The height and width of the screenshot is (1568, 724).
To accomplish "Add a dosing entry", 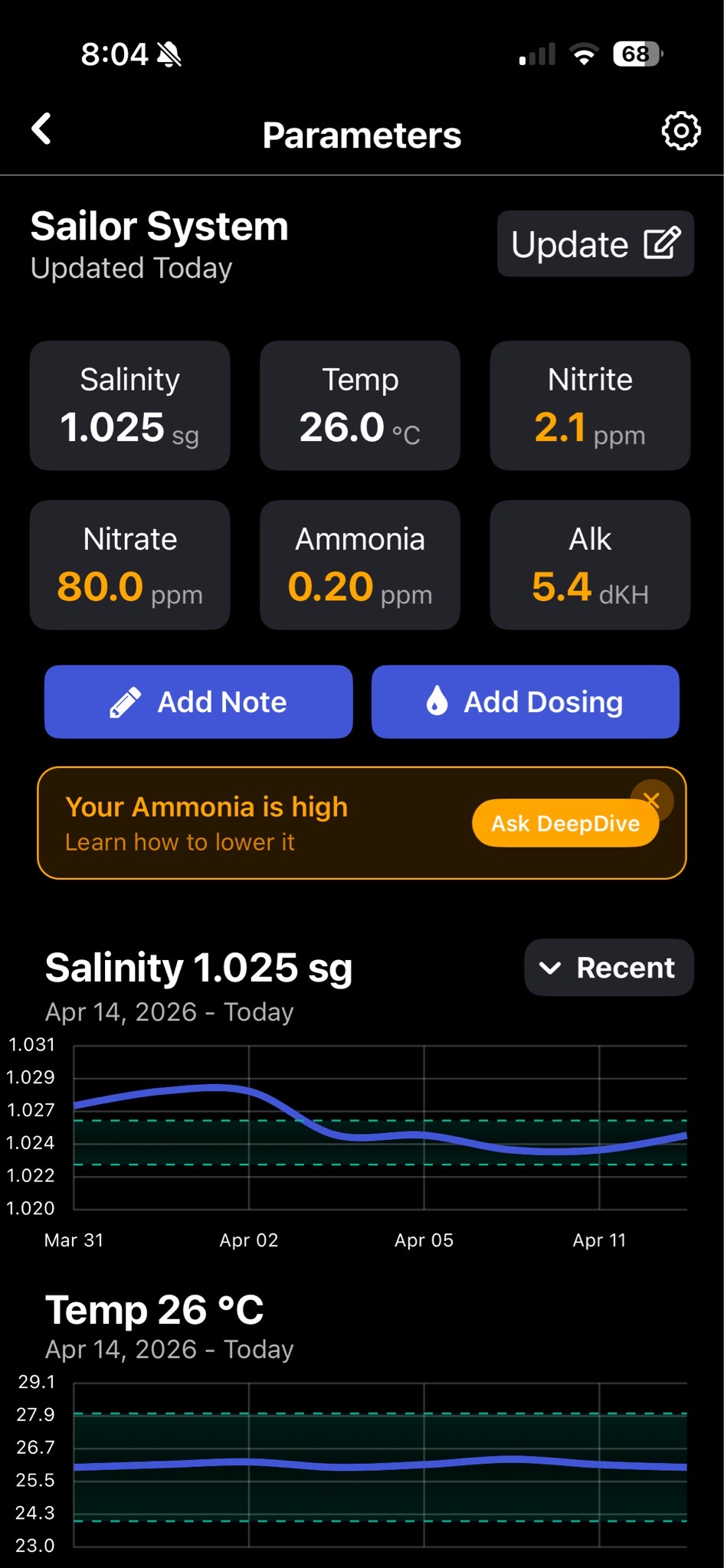I will pos(526,702).
